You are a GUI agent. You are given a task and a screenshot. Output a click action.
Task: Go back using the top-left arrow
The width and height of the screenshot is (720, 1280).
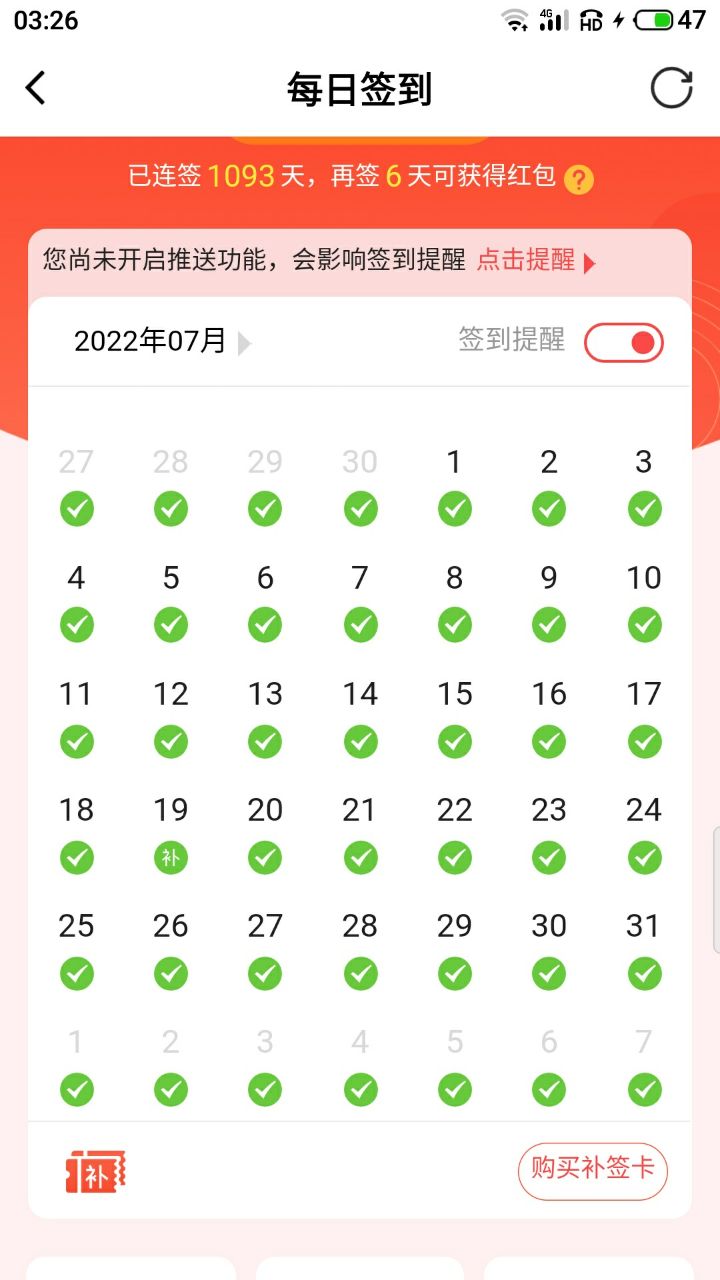coord(36,88)
